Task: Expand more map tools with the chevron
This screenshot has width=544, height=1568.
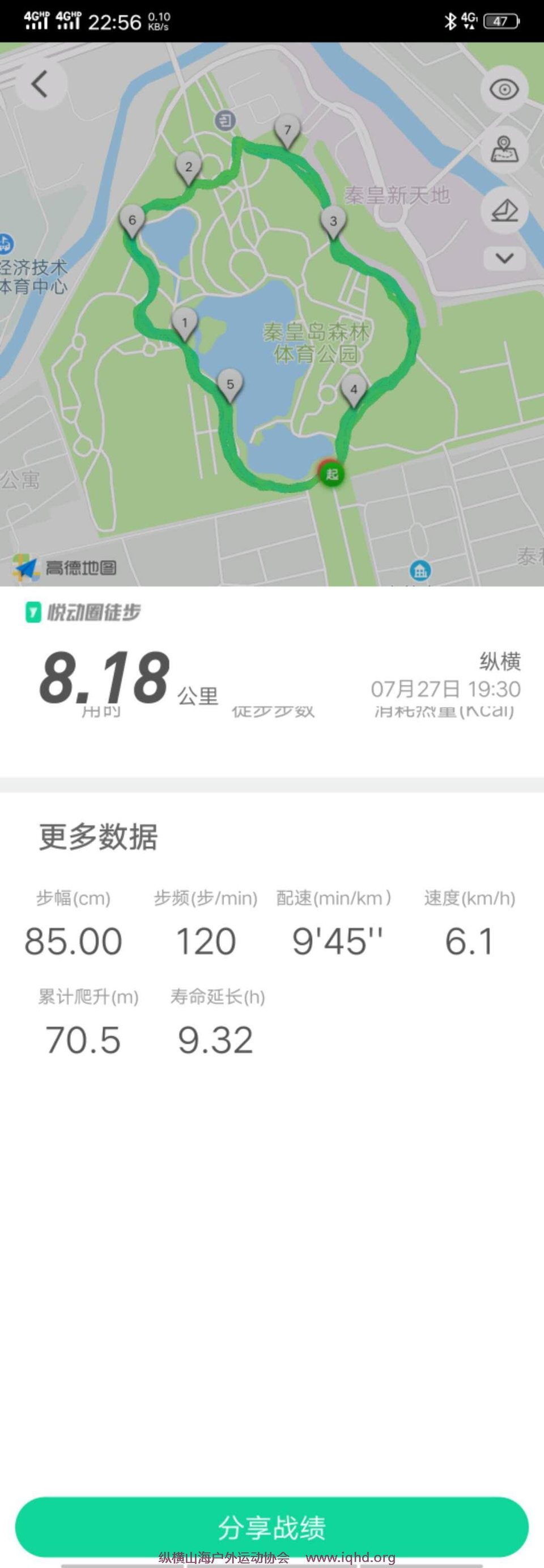Action: click(x=504, y=258)
